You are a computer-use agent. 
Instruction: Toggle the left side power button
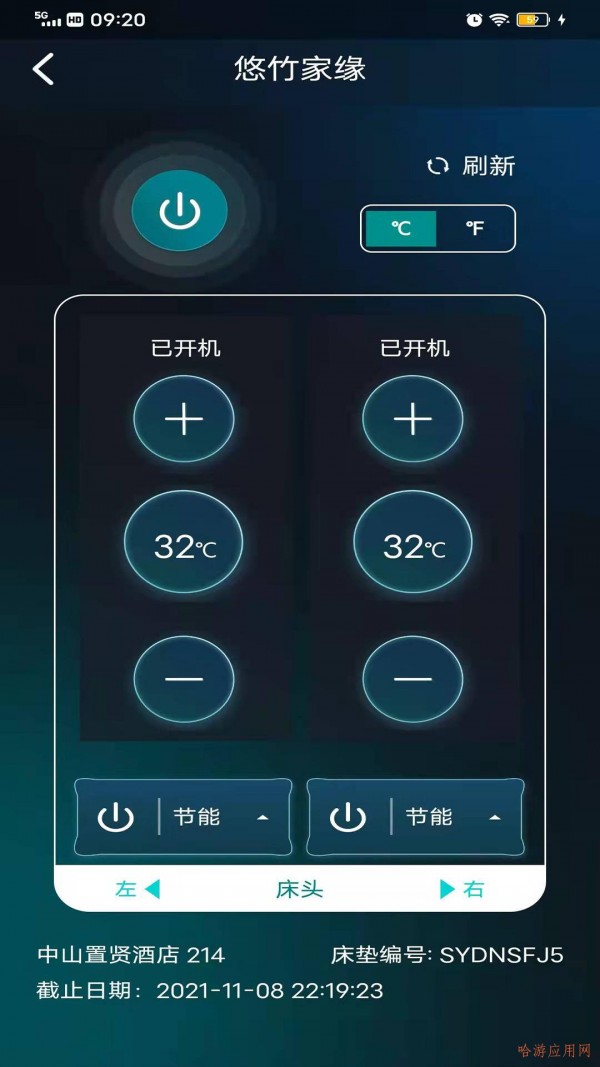(x=116, y=817)
